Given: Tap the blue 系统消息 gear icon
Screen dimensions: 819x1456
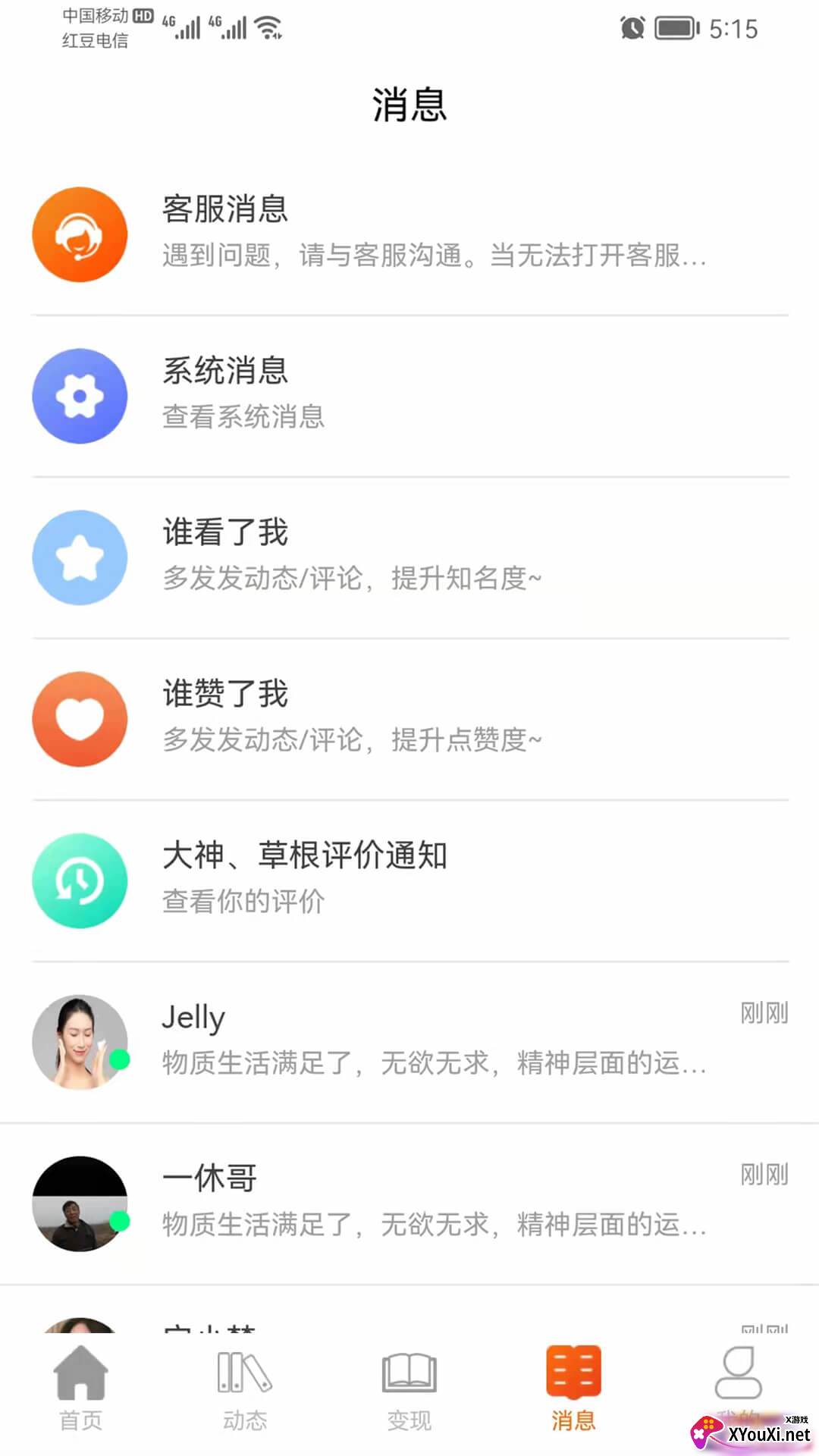Looking at the screenshot, I should pyautogui.click(x=80, y=396).
